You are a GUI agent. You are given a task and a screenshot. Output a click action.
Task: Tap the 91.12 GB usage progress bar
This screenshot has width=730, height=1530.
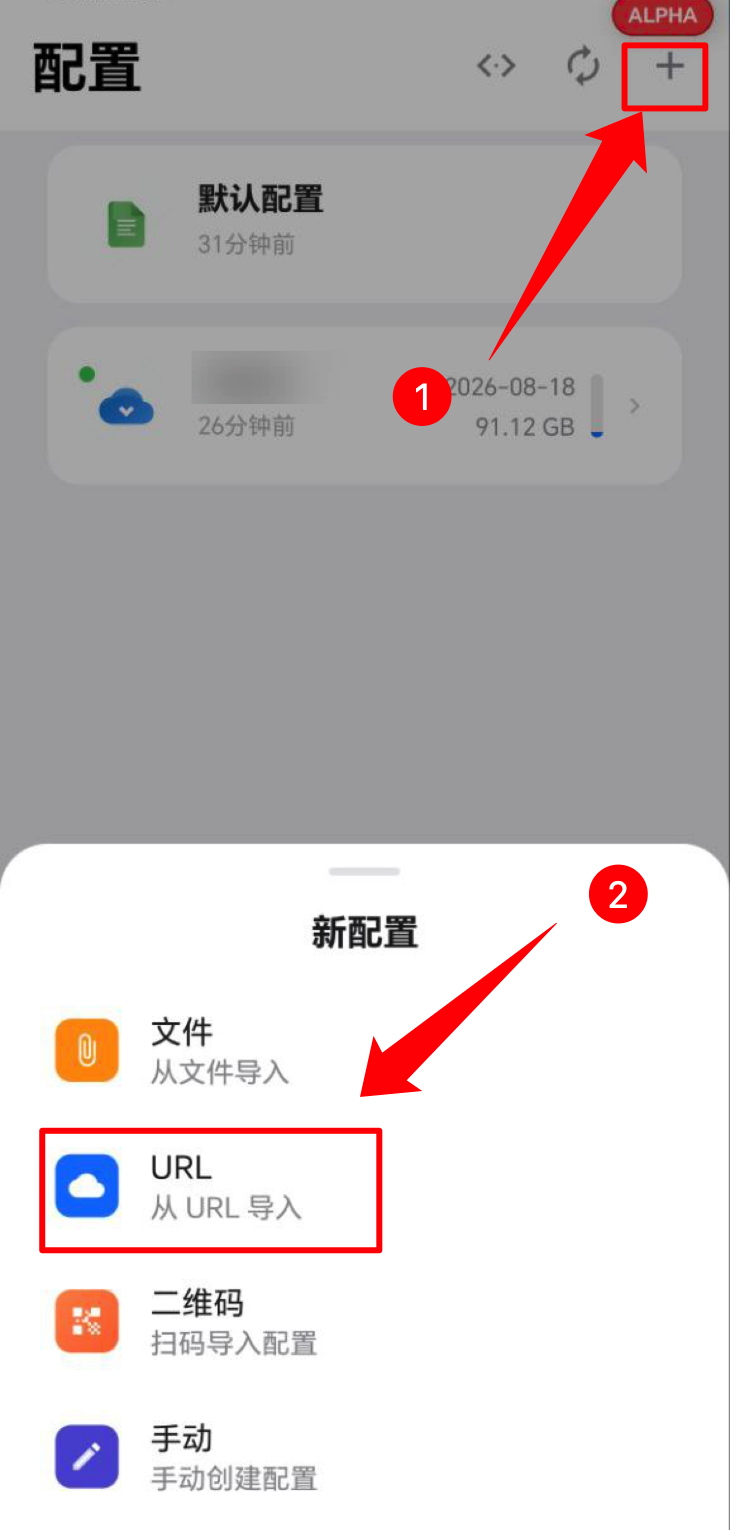[x=598, y=405]
